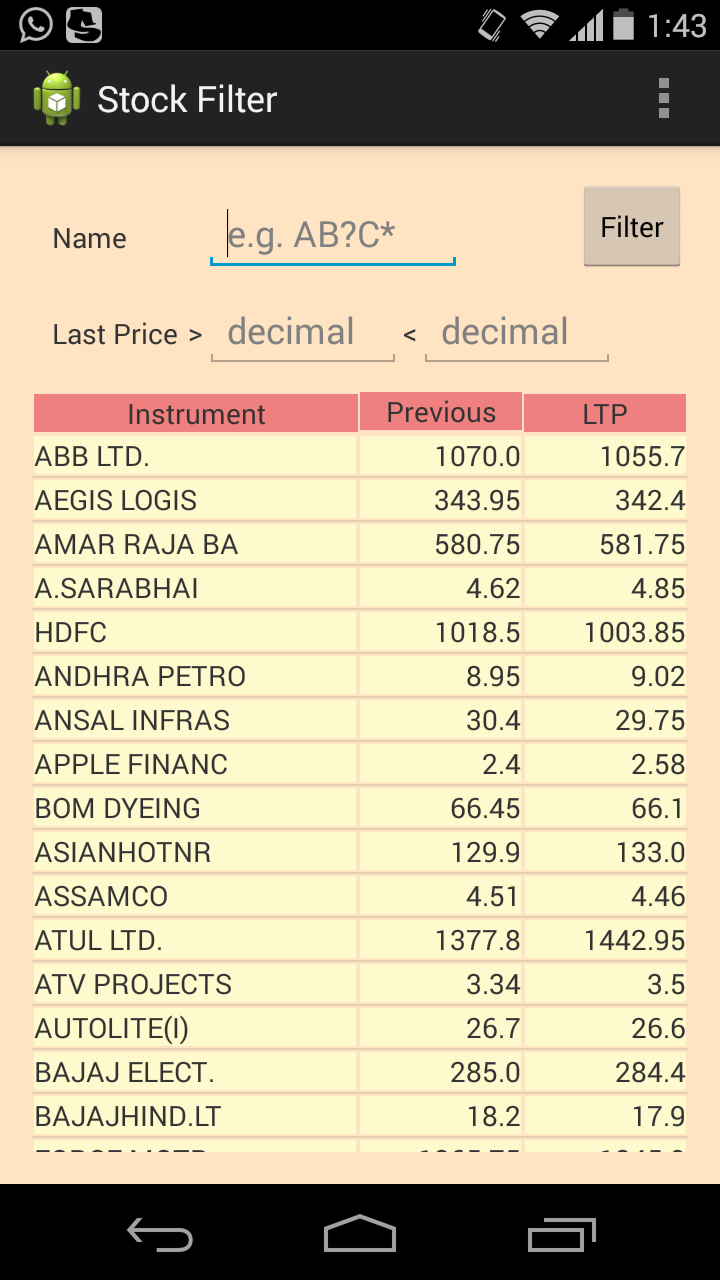Go to home screen via navigation bar
This screenshot has width=720, height=1280.
(x=360, y=1235)
